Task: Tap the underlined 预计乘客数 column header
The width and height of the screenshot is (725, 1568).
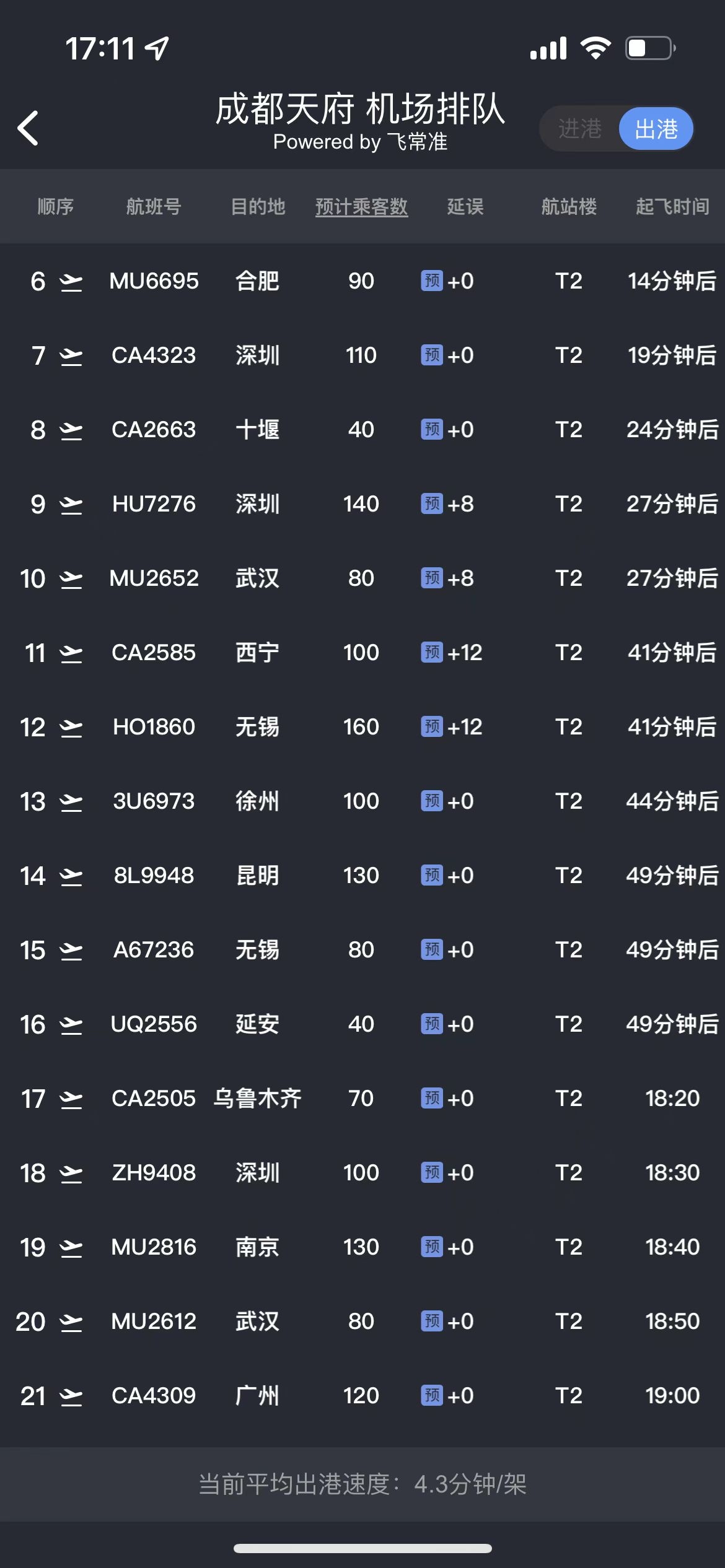Action: 361,206
